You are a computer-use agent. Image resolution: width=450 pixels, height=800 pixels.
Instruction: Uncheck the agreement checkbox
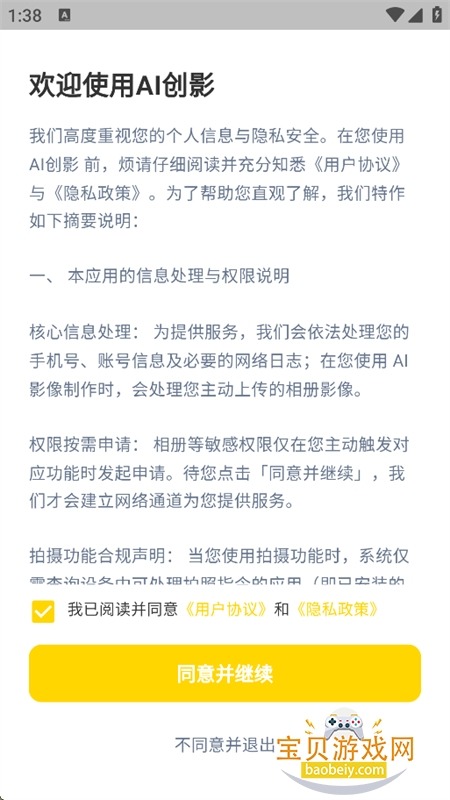click(43, 611)
